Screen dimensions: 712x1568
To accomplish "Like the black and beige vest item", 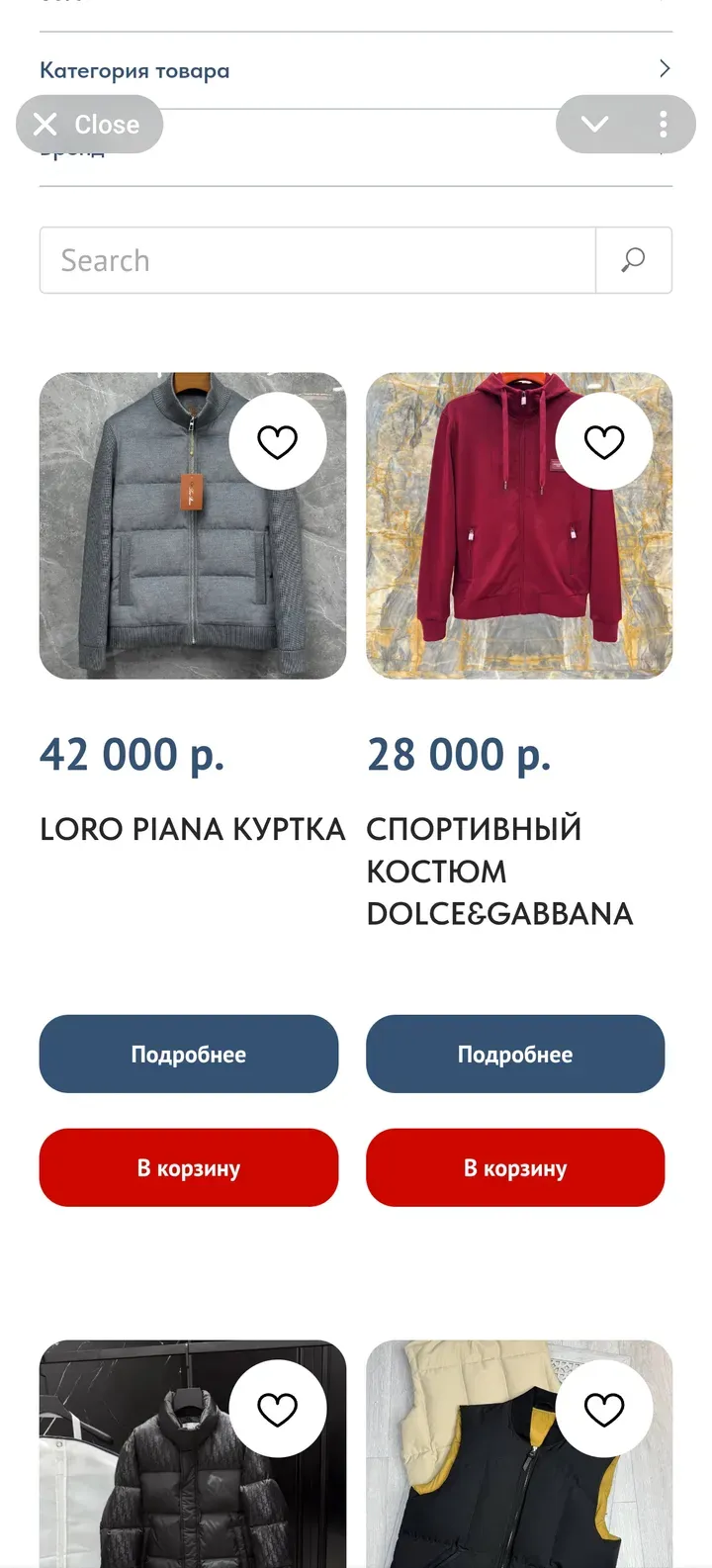I will (603, 1409).
